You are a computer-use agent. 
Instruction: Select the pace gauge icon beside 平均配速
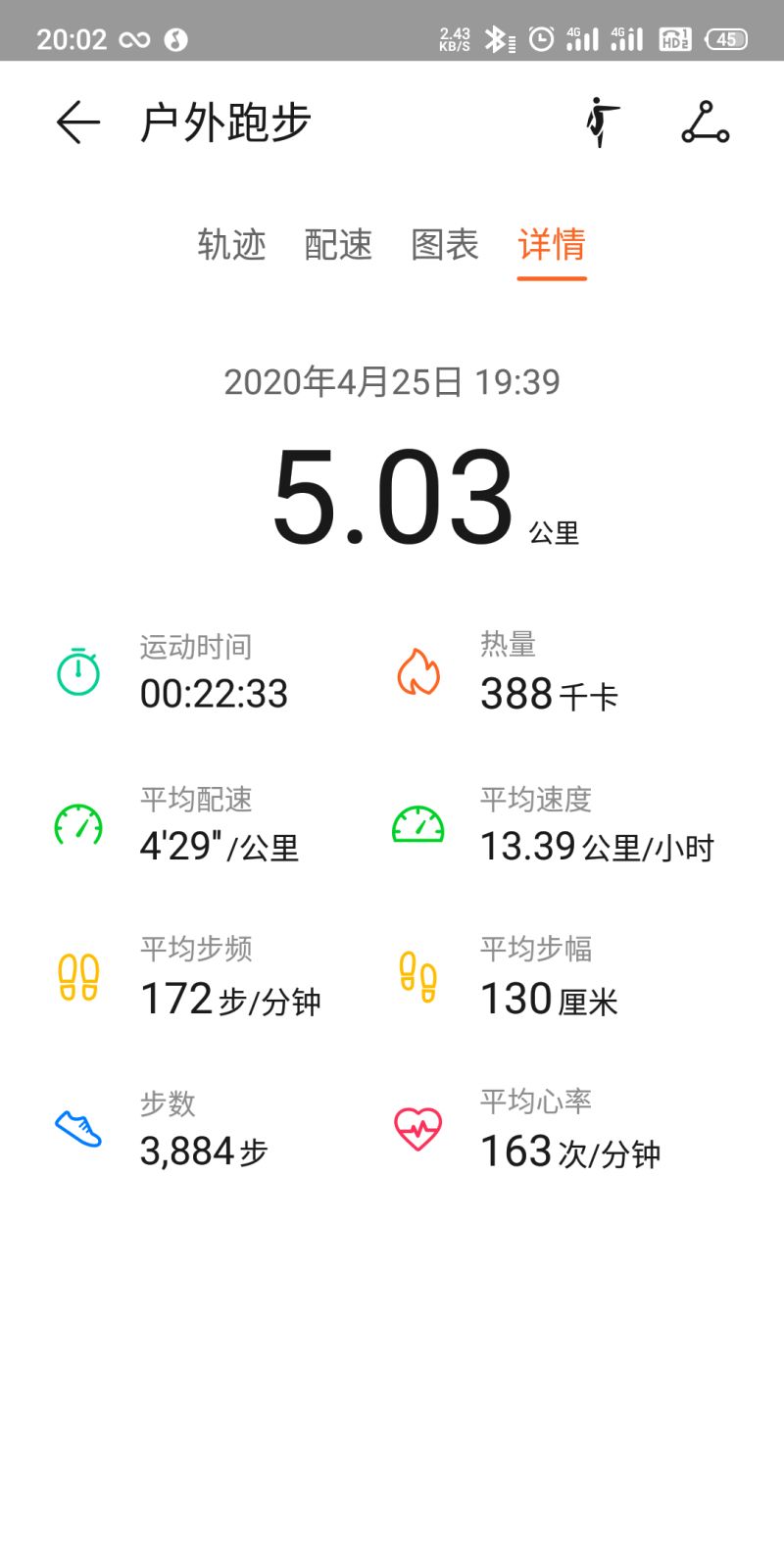[x=77, y=826]
